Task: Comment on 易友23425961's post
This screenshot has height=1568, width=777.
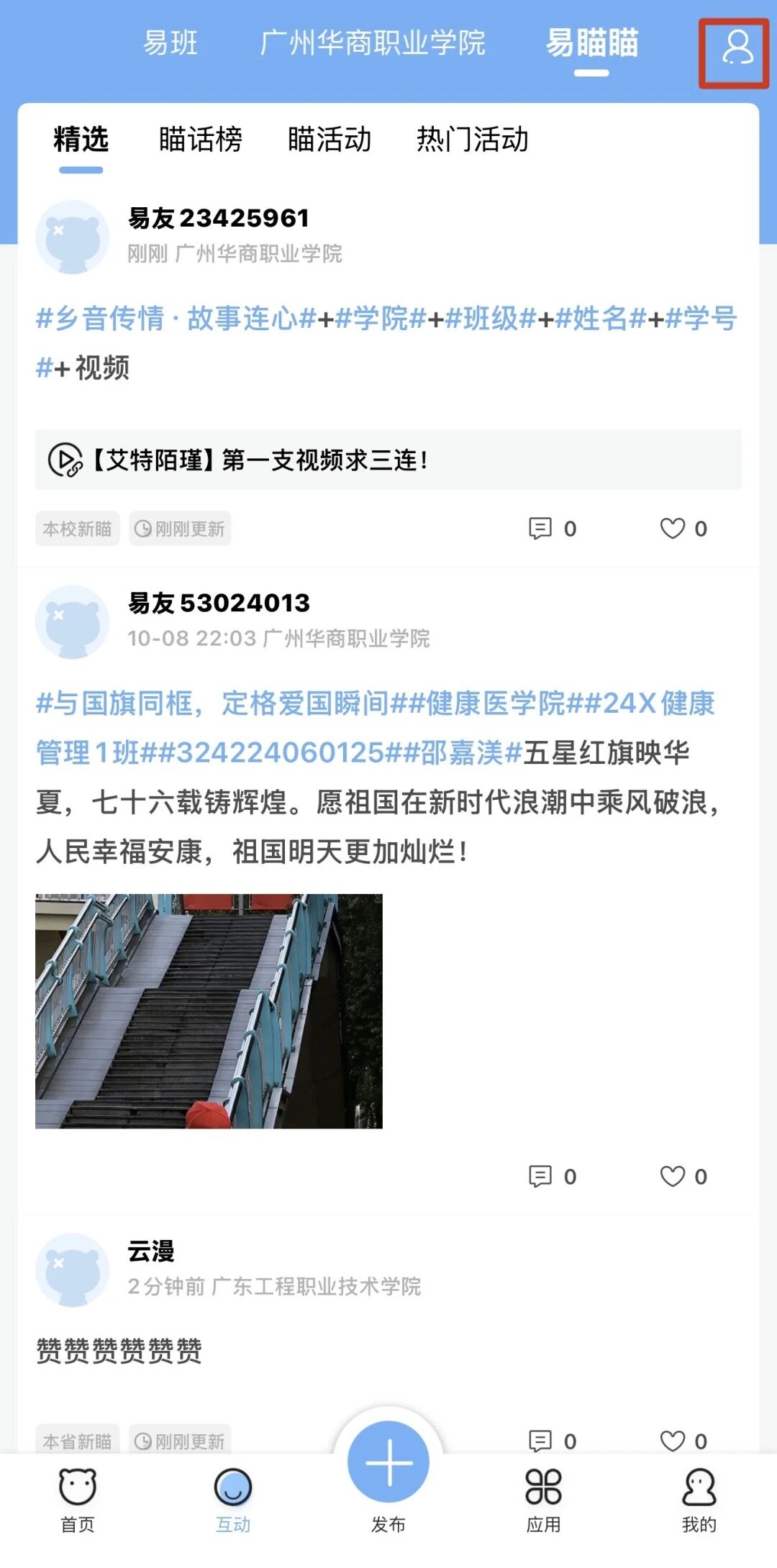Action: tap(540, 529)
